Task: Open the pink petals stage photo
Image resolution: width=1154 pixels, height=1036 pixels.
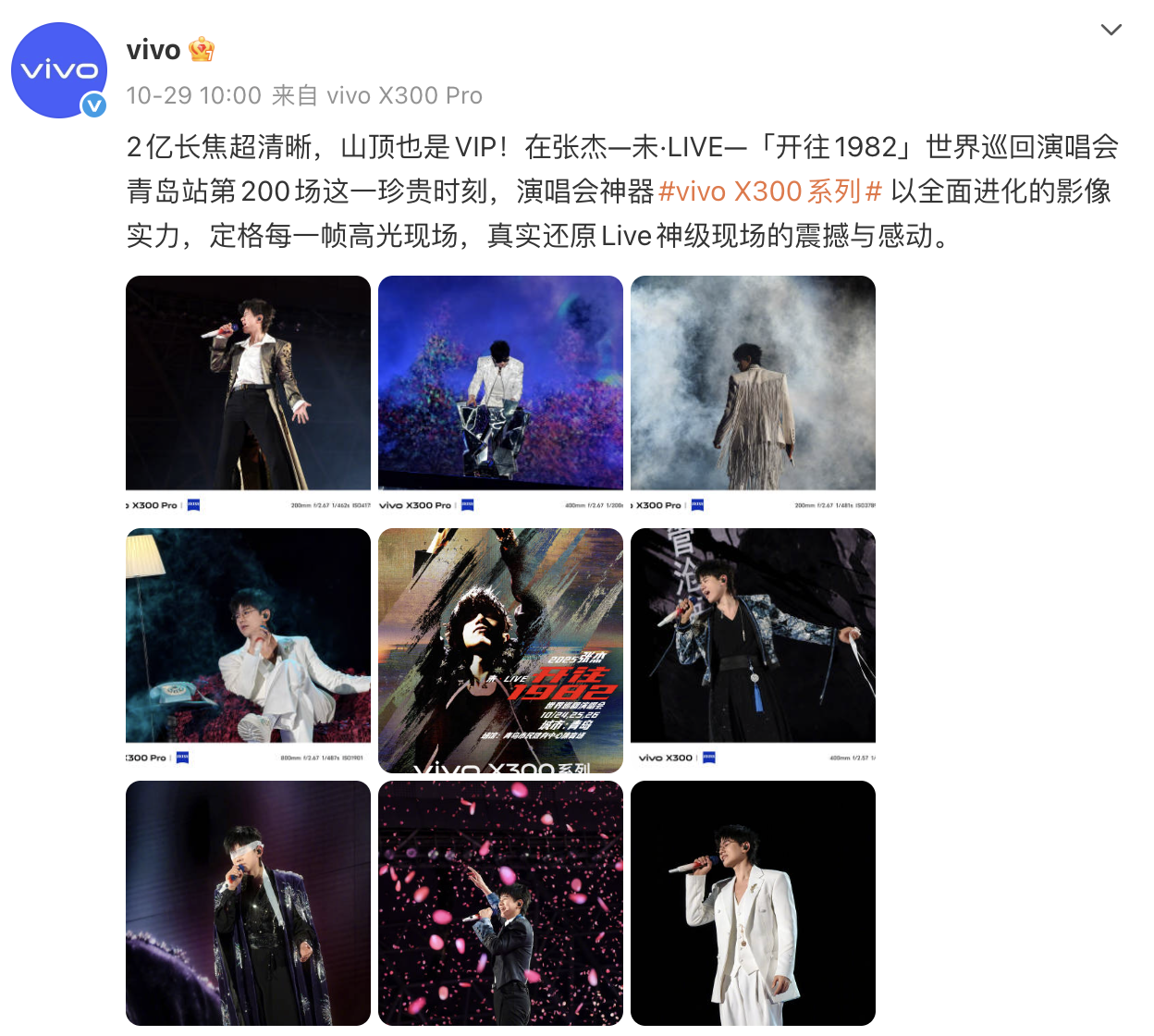Action: click(500, 902)
